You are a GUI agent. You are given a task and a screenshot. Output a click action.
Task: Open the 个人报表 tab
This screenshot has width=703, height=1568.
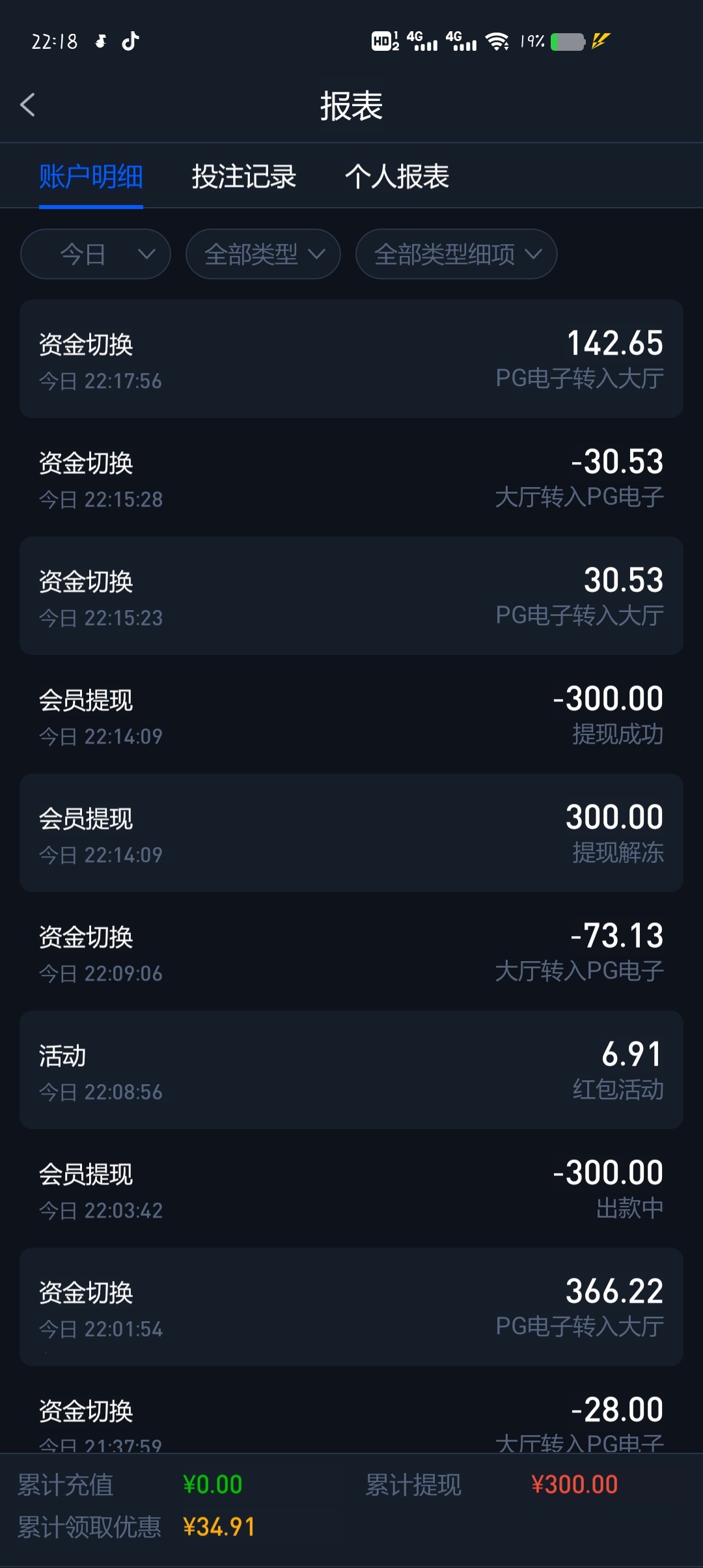(396, 176)
